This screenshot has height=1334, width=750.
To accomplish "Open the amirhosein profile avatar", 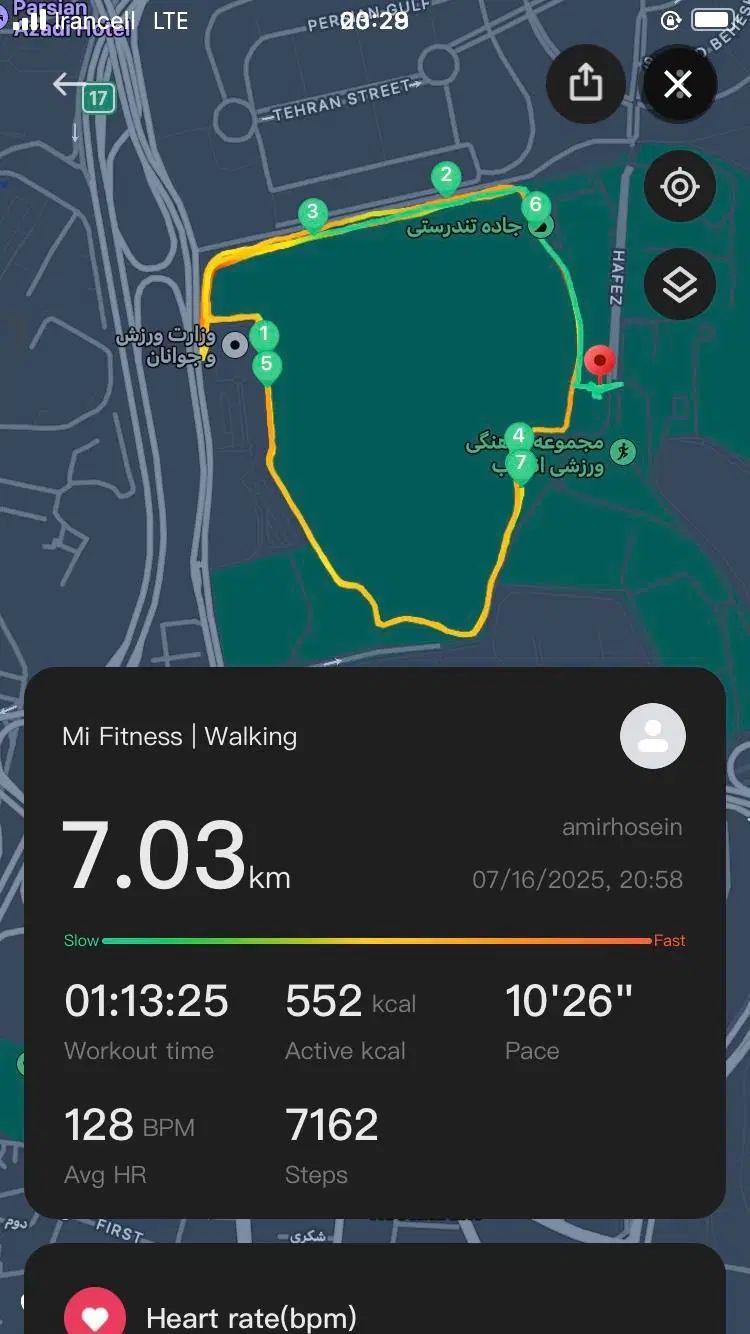I will (x=652, y=736).
